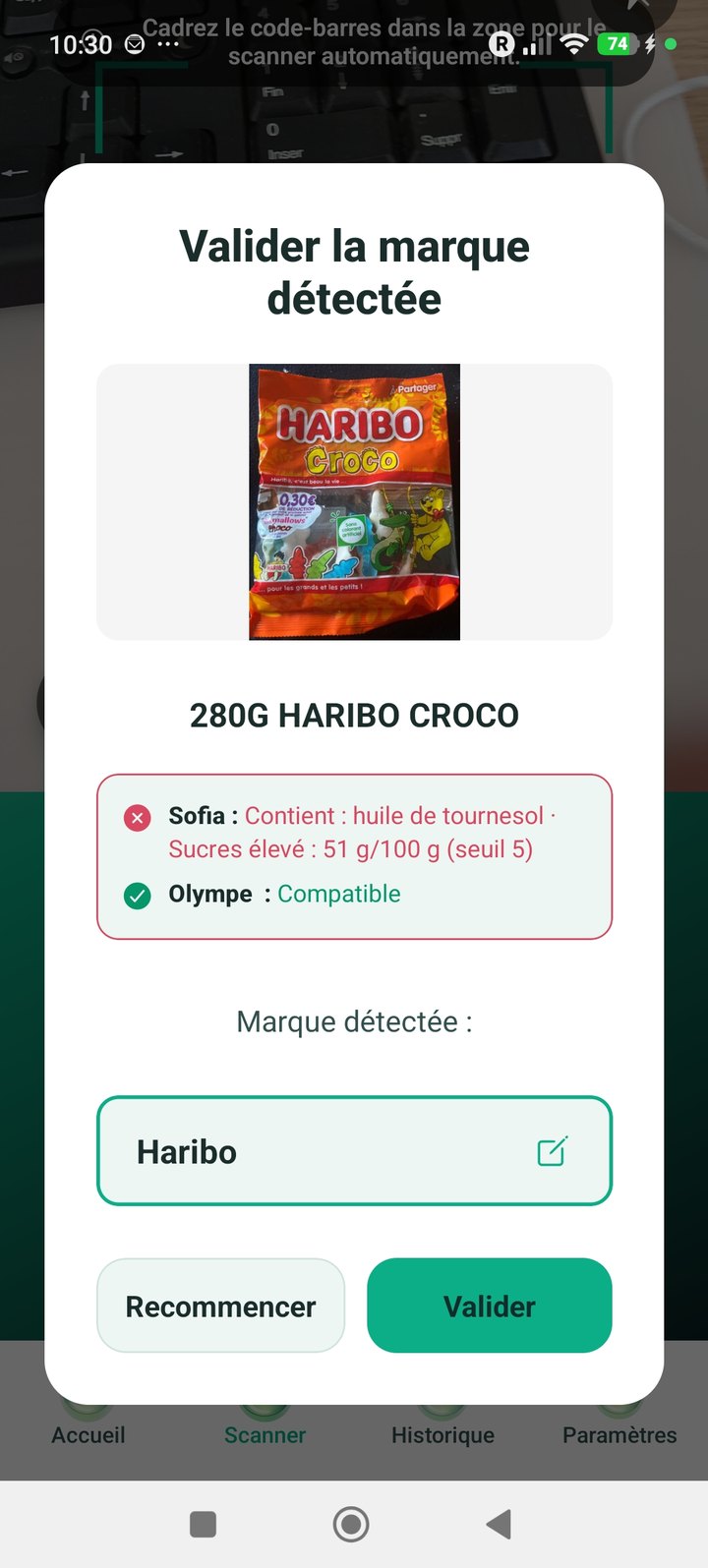Open the Historique tab

click(x=442, y=1434)
